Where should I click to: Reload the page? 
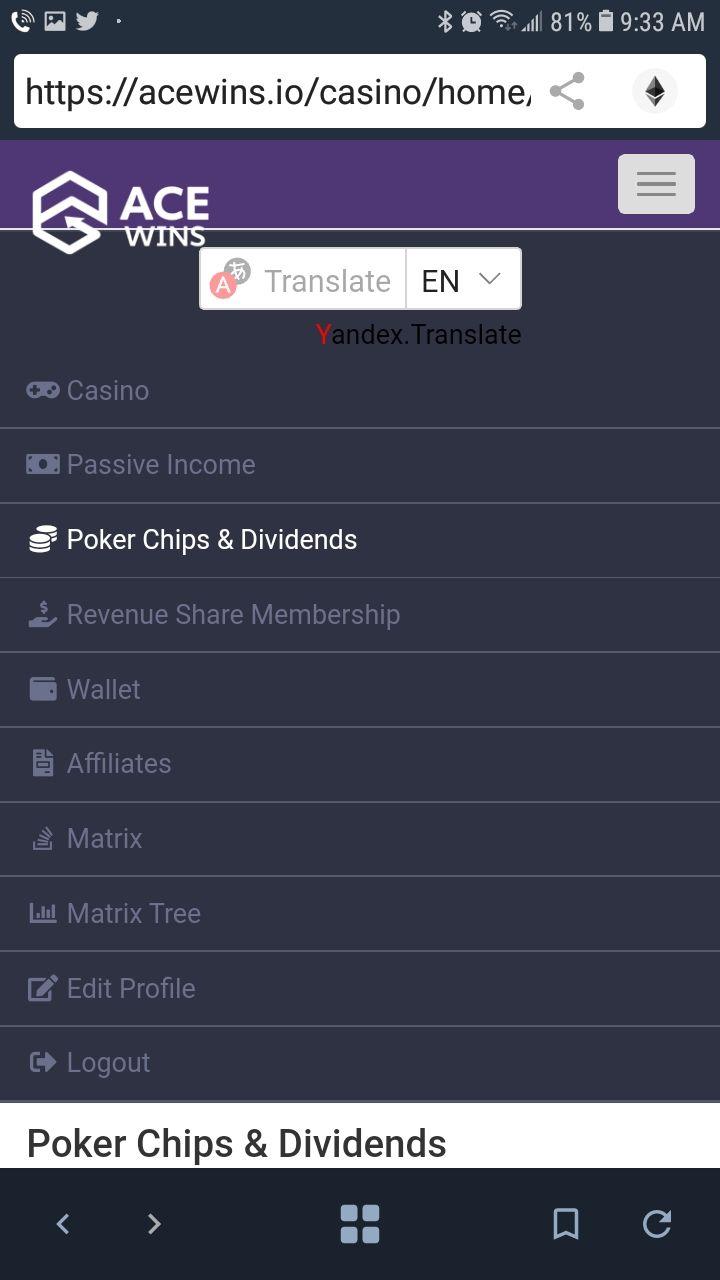tap(657, 1224)
